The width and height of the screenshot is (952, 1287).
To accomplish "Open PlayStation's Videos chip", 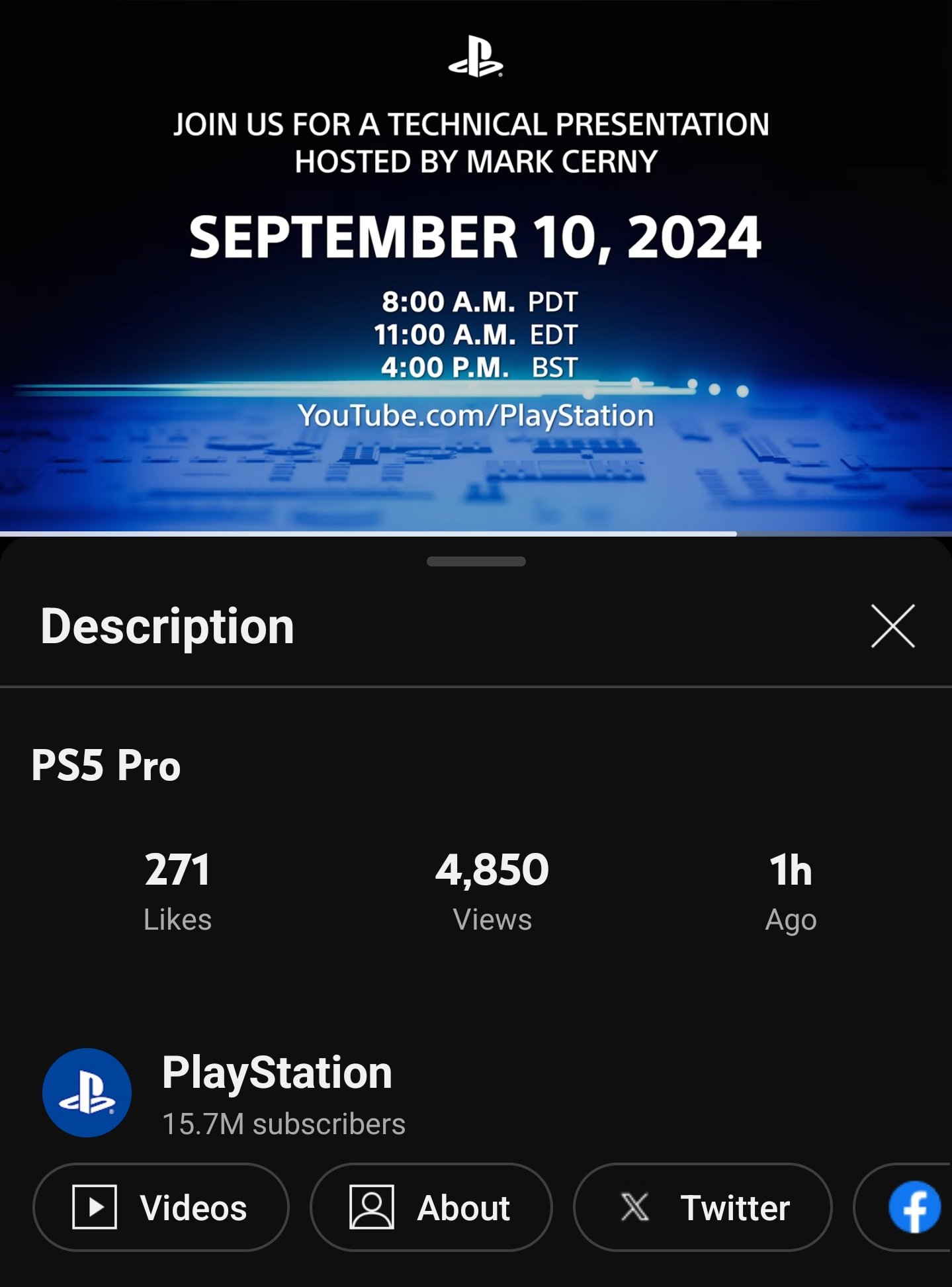I will pos(161,1207).
